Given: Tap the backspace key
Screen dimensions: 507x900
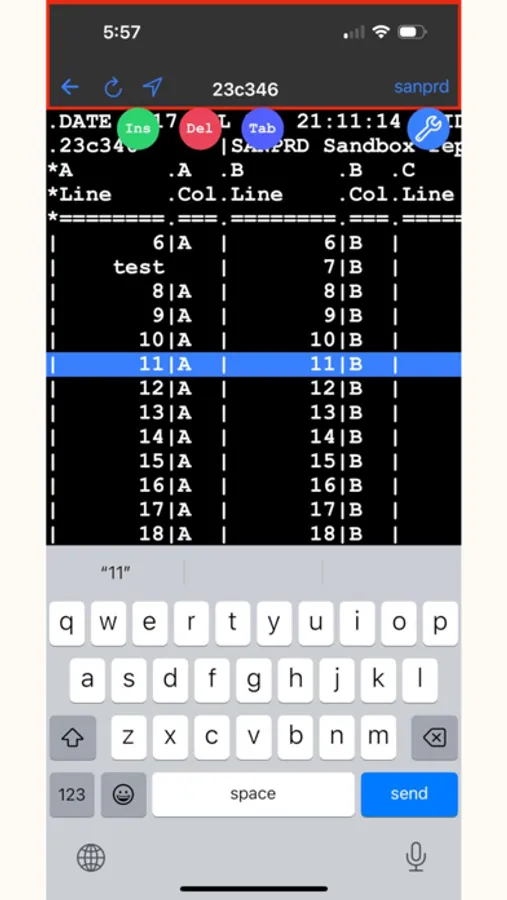Looking at the screenshot, I should (435, 738).
